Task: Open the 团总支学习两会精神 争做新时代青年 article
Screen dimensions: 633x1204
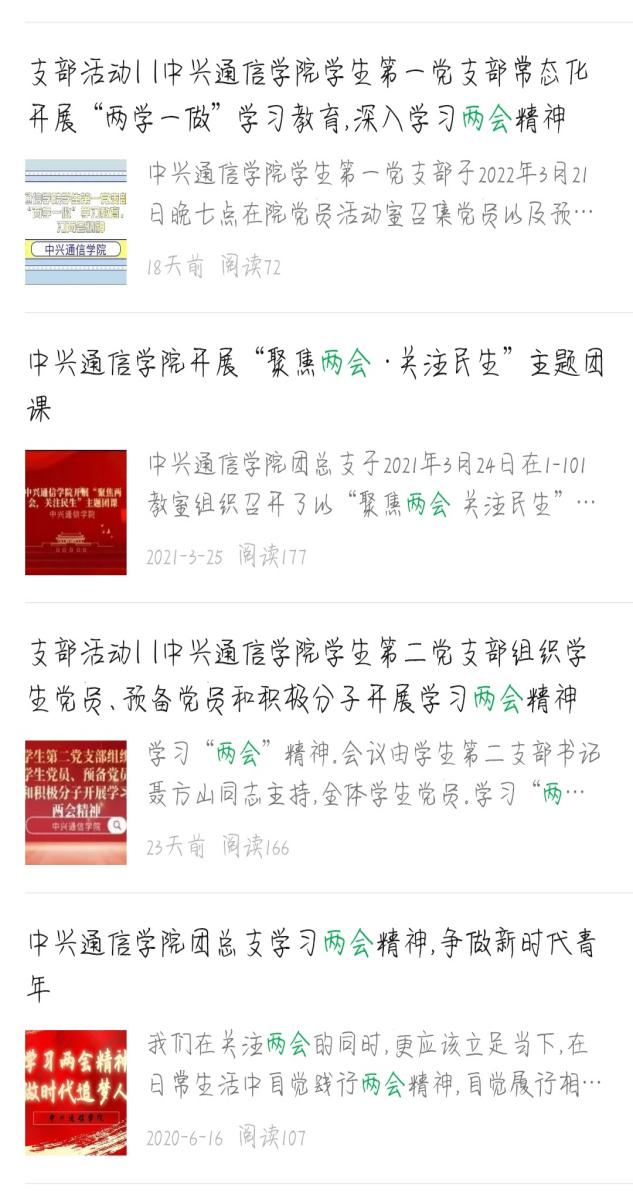Action: coord(316,1038)
